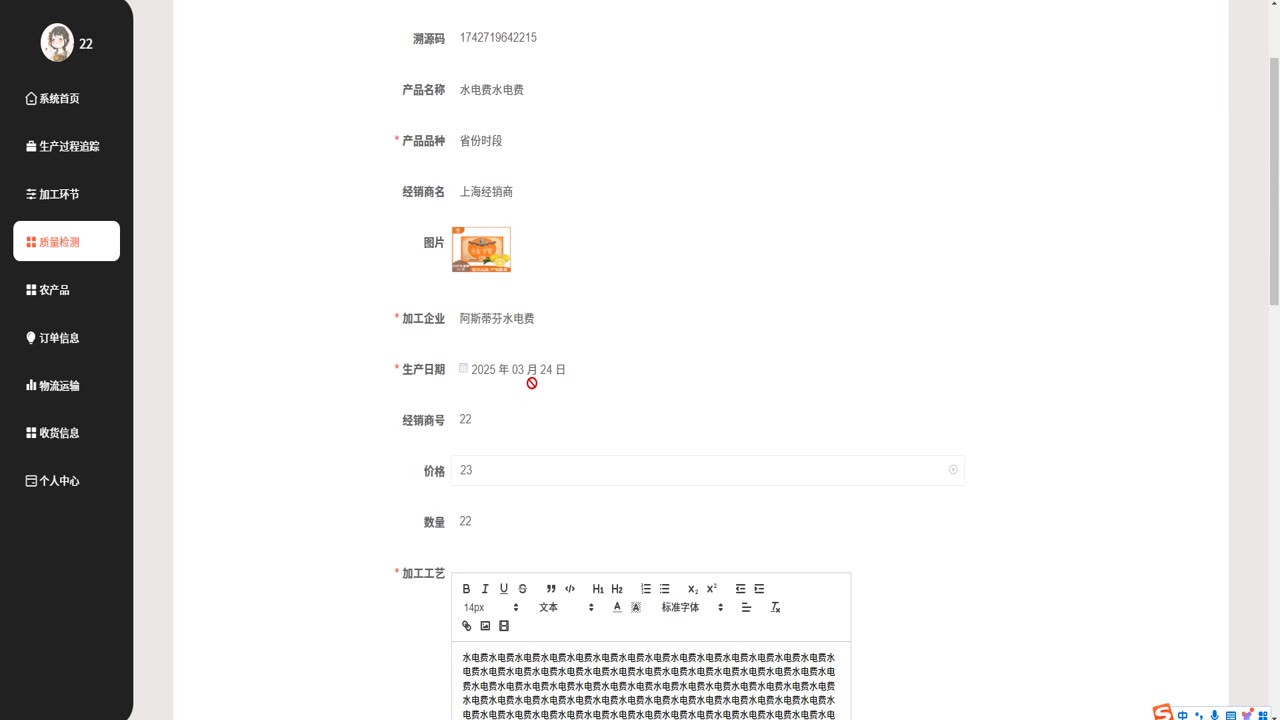Clear the 价格 field value
Image resolution: width=1280 pixels, height=720 pixels.
pos(953,470)
